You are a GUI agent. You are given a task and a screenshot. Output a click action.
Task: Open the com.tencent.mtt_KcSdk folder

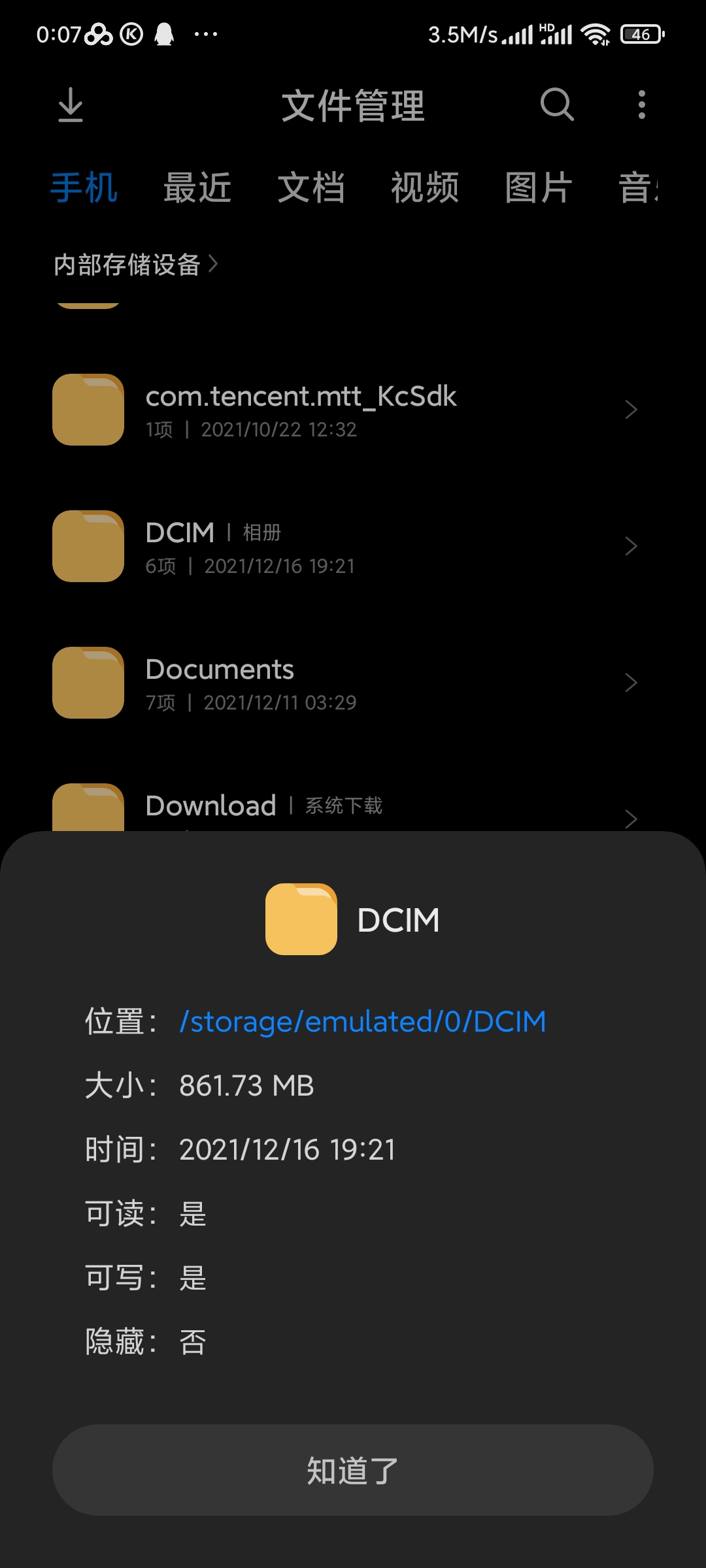coord(353,410)
